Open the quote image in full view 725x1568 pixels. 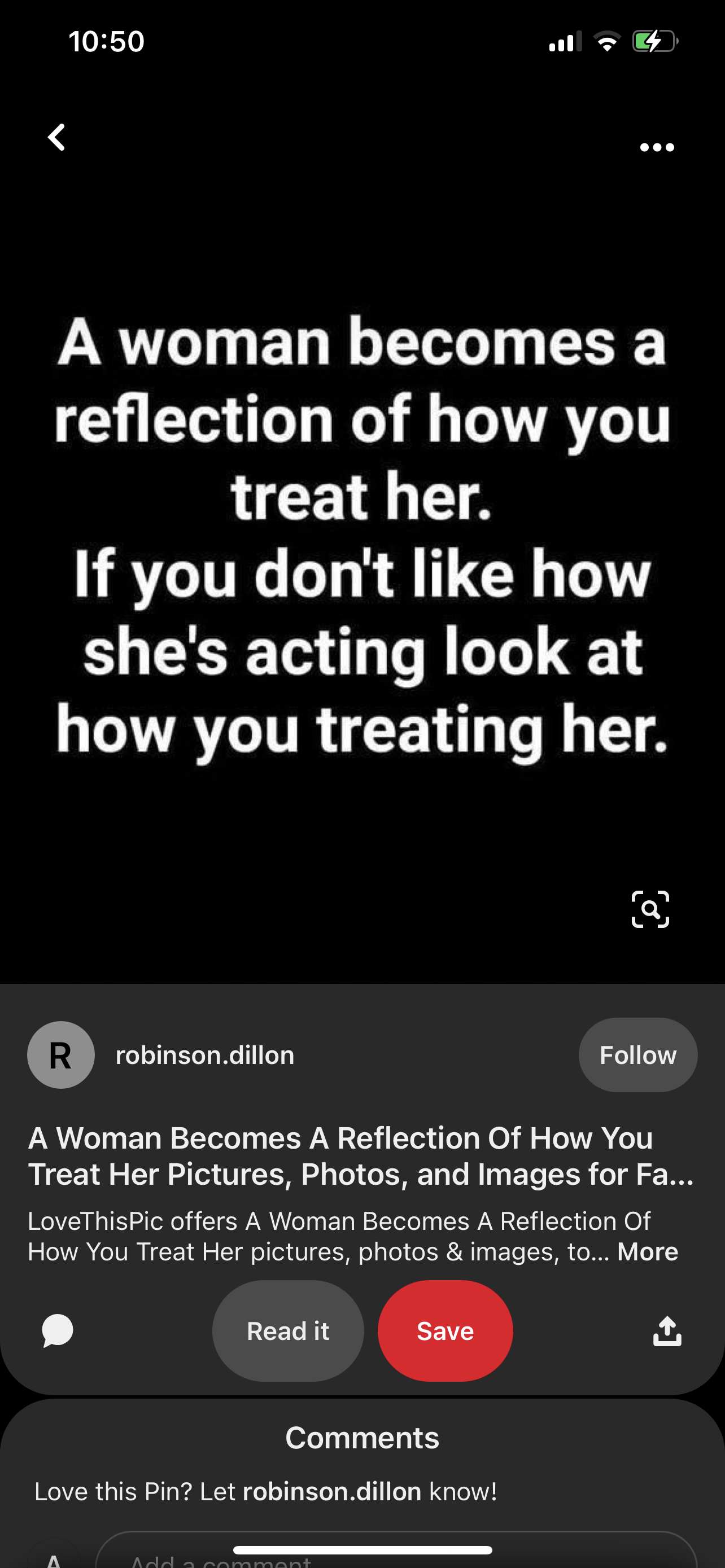click(362, 536)
